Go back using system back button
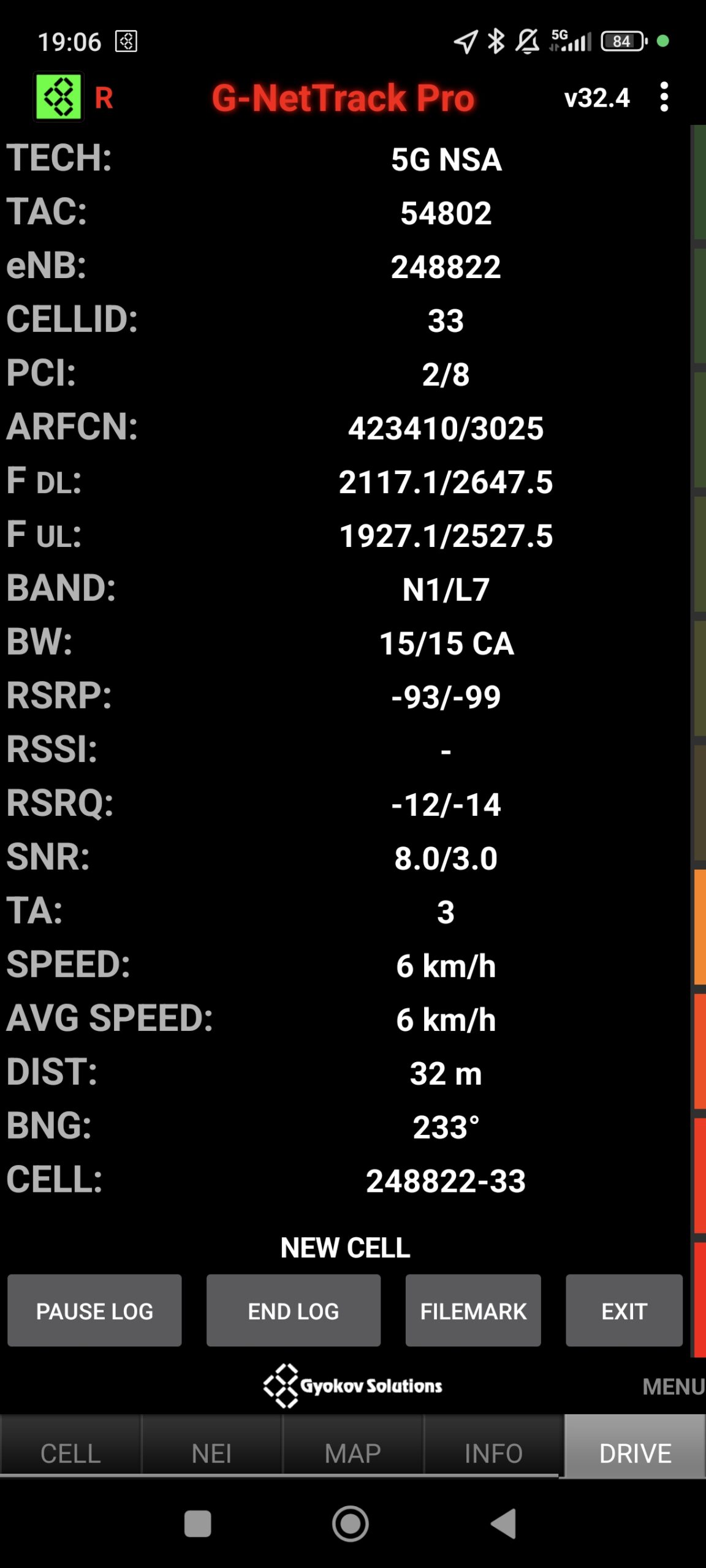Image resolution: width=706 pixels, height=1568 pixels. [x=504, y=1523]
